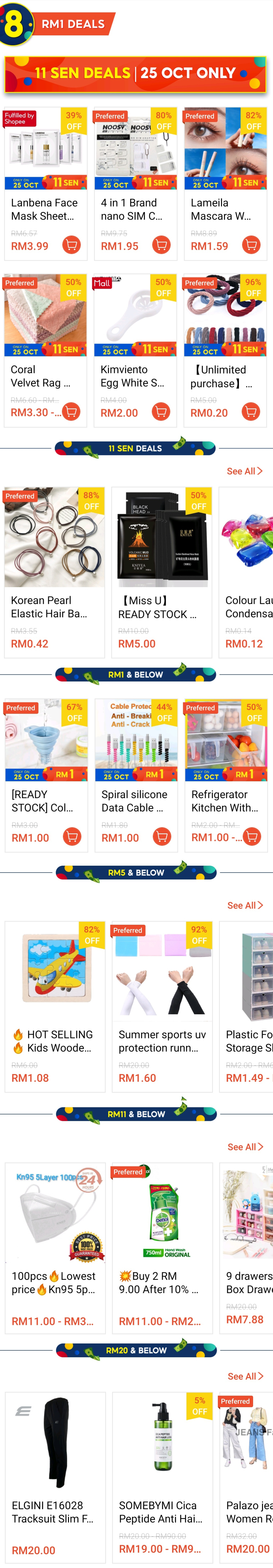Image resolution: width=273 pixels, height=1568 pixels.
Task: Add 4 in 1 nano SIM item to cart
Action: (x=161, y=245)
